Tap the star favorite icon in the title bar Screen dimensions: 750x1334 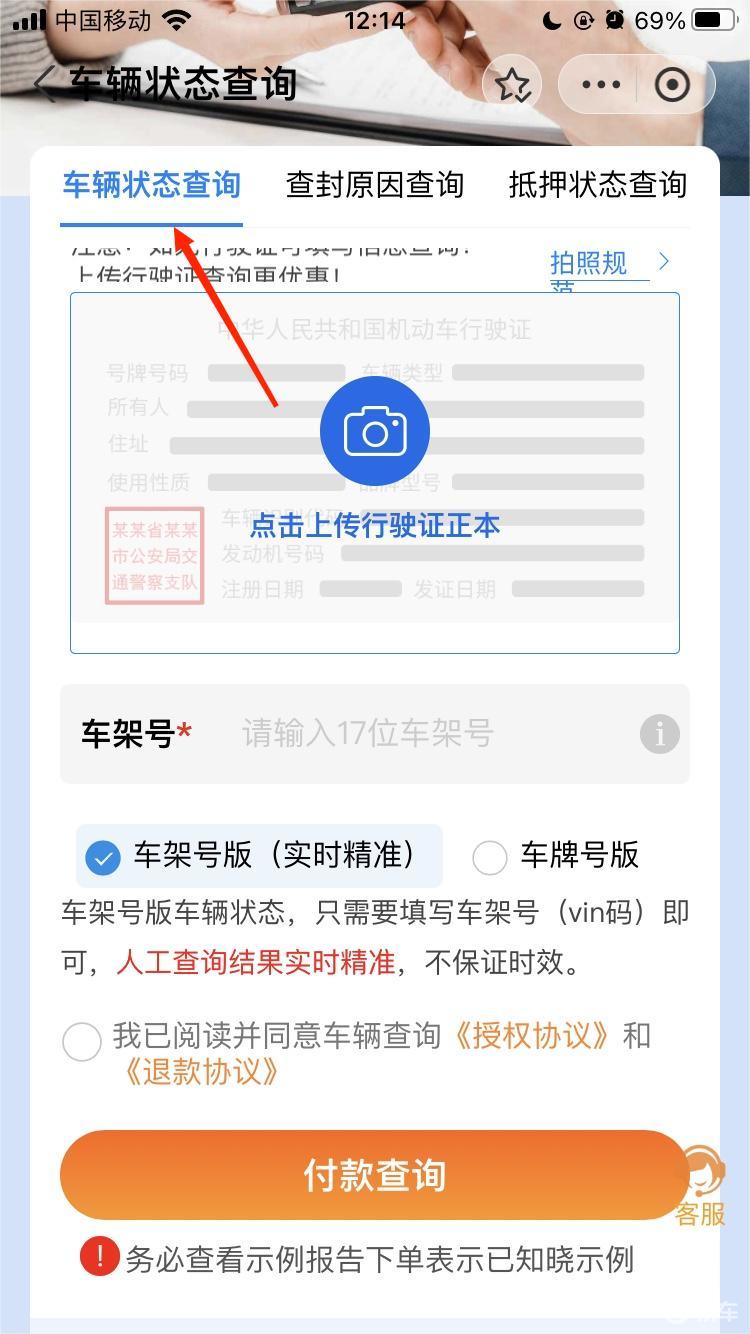click(x=512, y=84)
